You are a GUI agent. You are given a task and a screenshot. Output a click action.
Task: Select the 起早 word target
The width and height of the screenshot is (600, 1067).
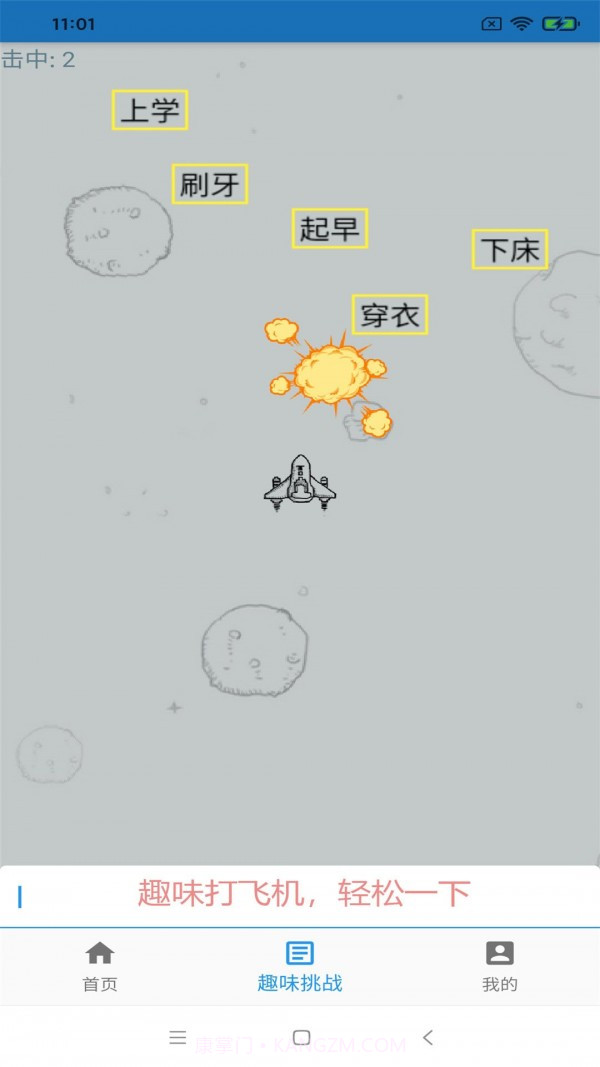pos(330,228)
